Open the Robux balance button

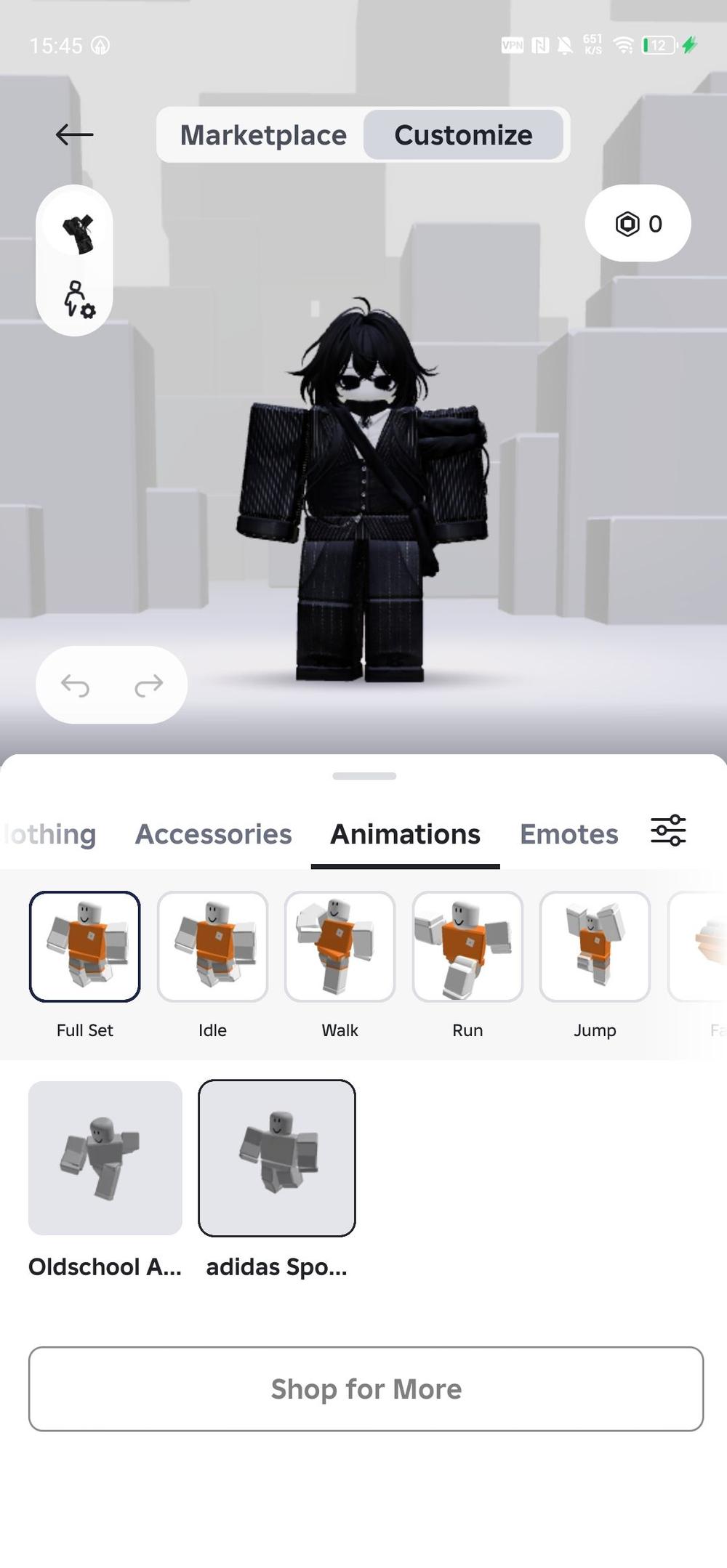click(x=638, y=224)
